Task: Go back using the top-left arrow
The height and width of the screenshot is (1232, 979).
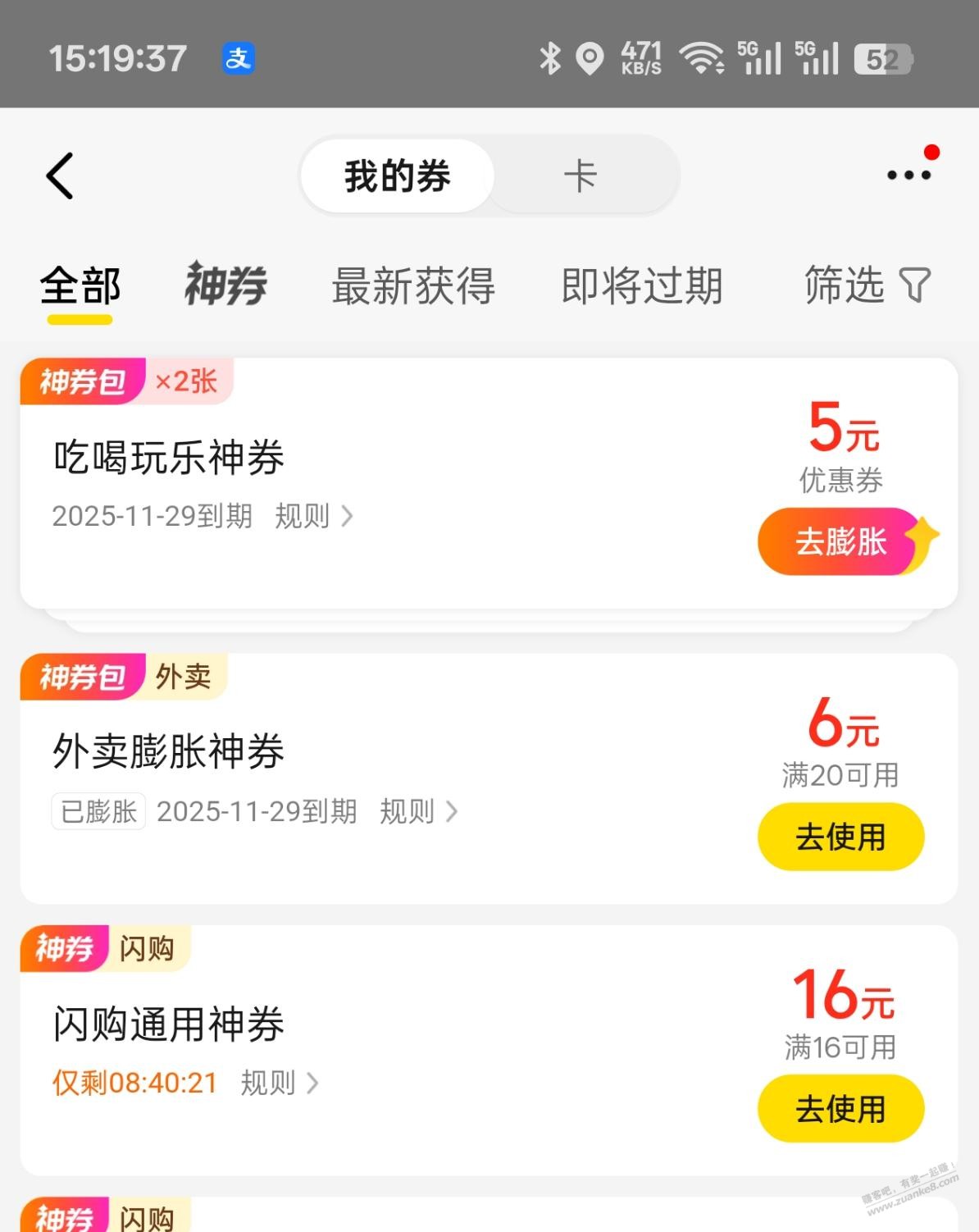Action: pos(60,176)
